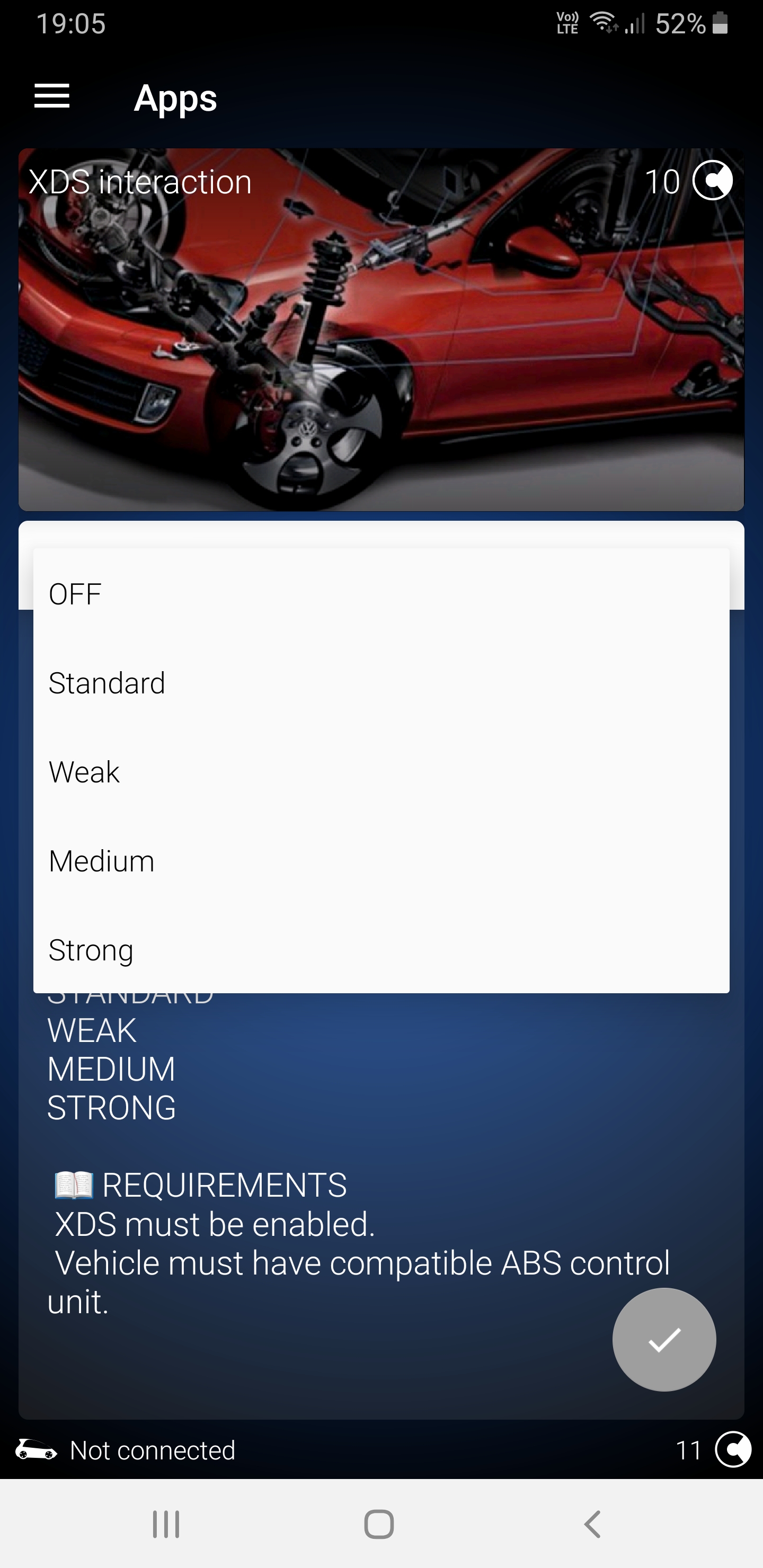Tap the credits icon beside 11
763x1568 pixels.
[733, 1449]
